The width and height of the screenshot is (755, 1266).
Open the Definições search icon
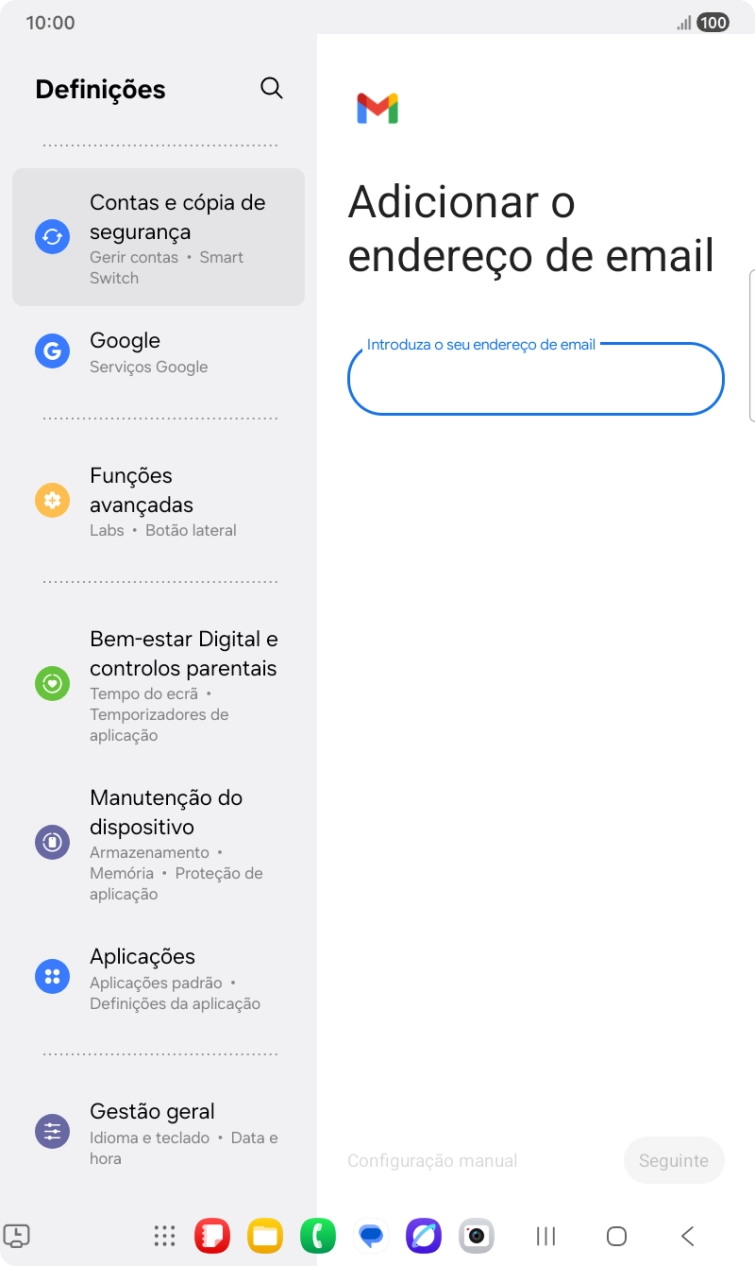271,88
